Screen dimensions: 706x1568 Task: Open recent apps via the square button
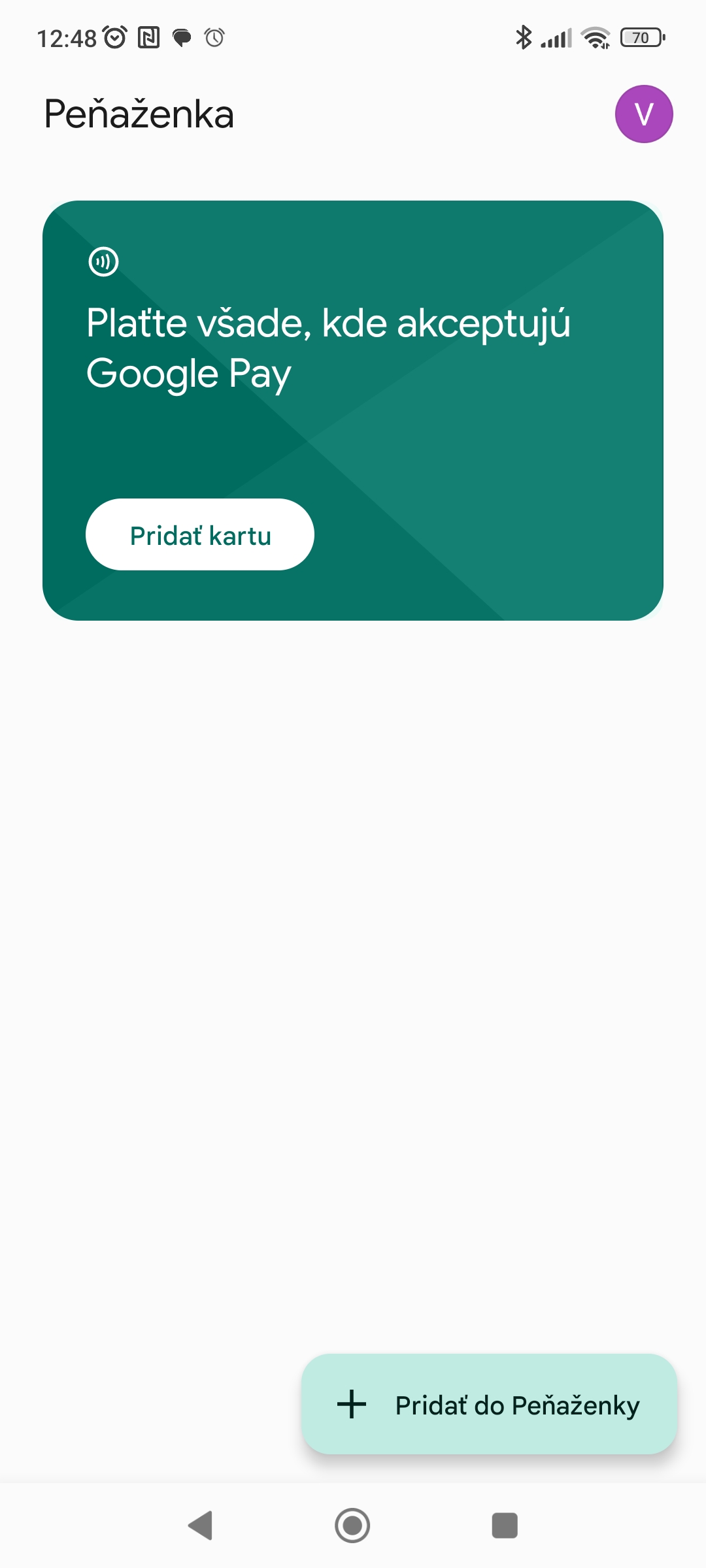coord(505,1526)
